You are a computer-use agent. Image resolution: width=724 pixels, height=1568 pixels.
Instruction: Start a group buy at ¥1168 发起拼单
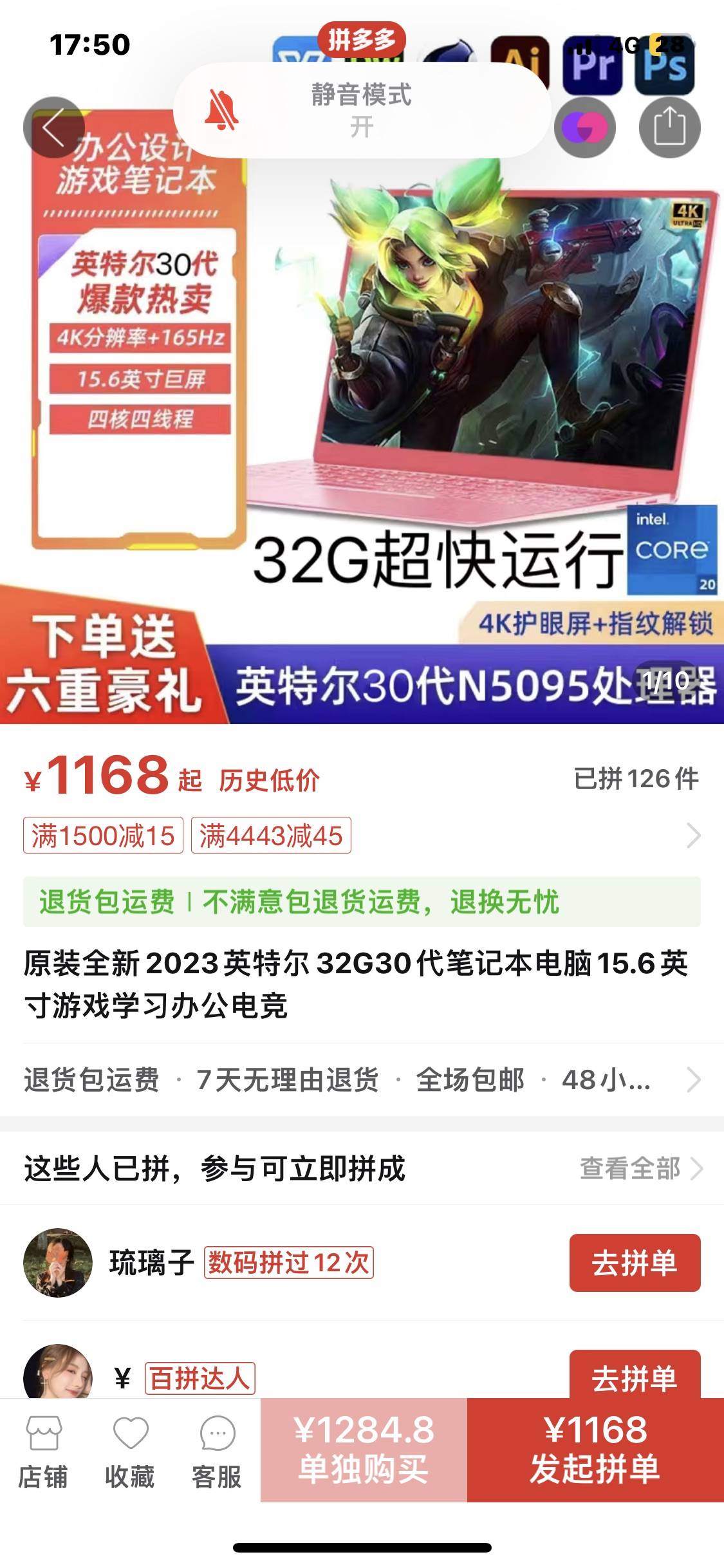(595, 1450)
